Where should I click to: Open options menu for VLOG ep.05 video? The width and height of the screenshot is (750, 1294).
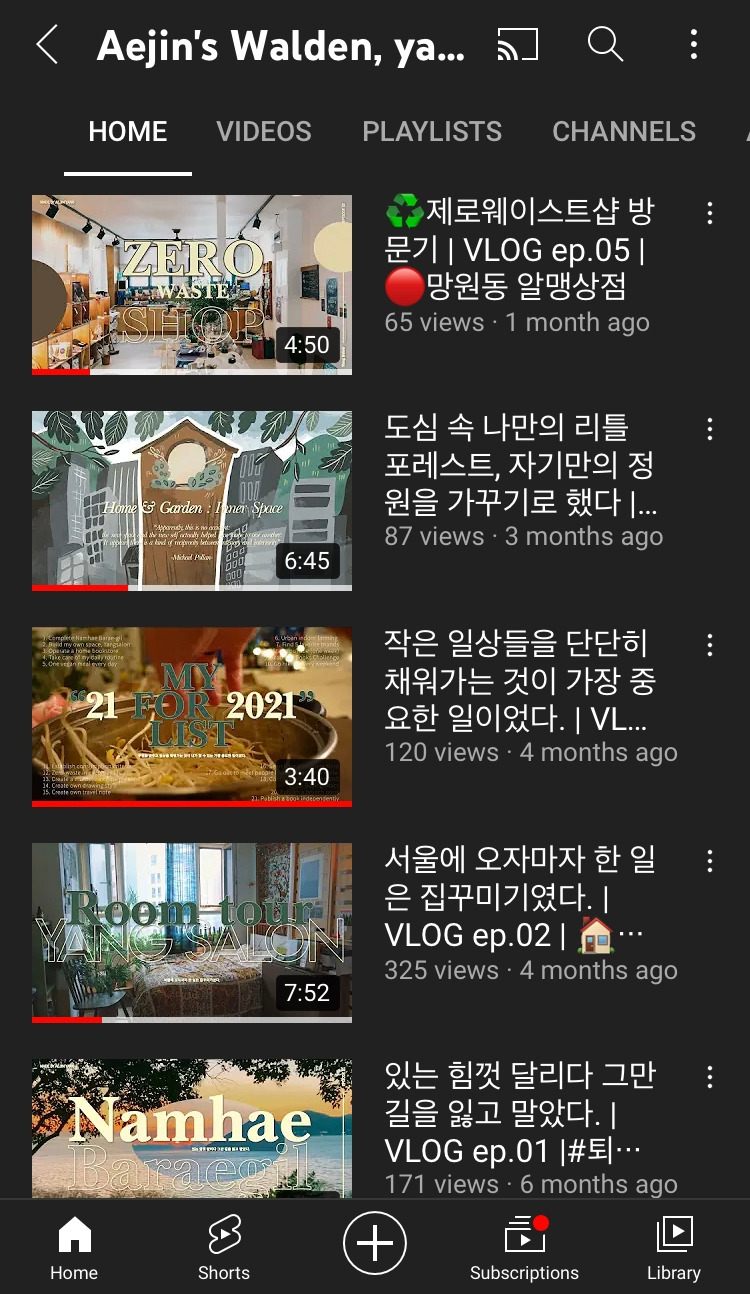pos(709,213)
